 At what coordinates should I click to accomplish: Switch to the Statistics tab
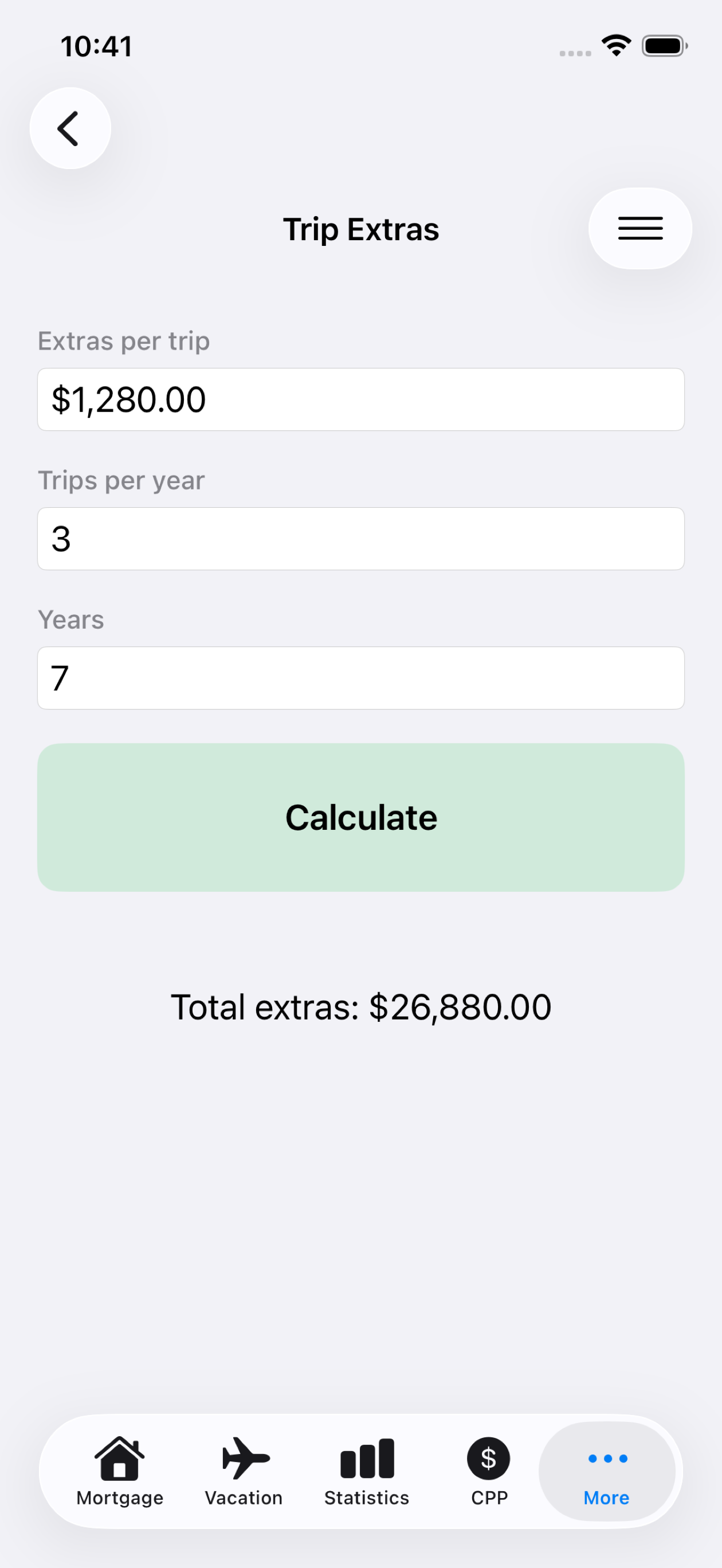click(367, 1471)
